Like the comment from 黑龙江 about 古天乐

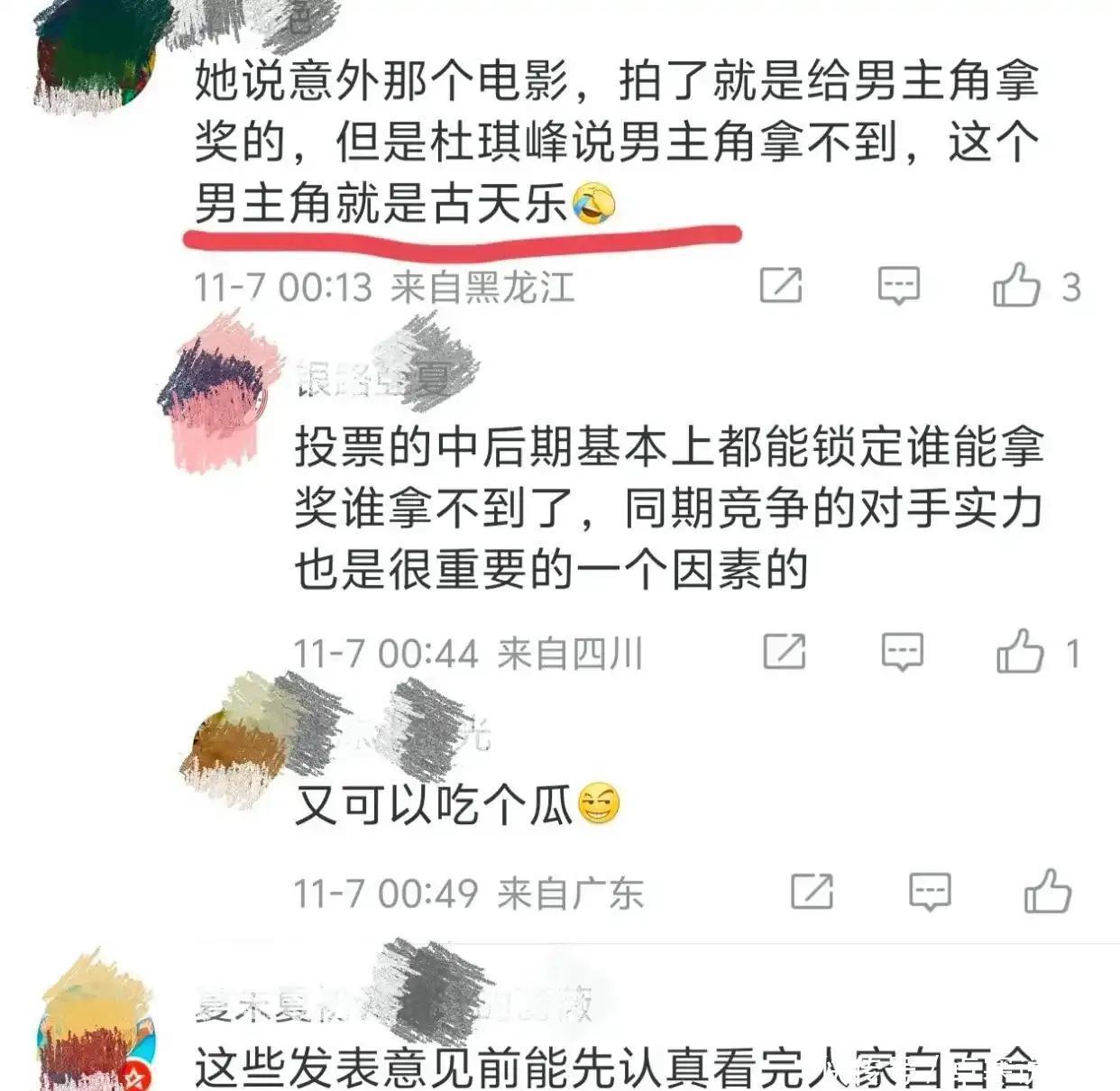(x=1016, y=286)
